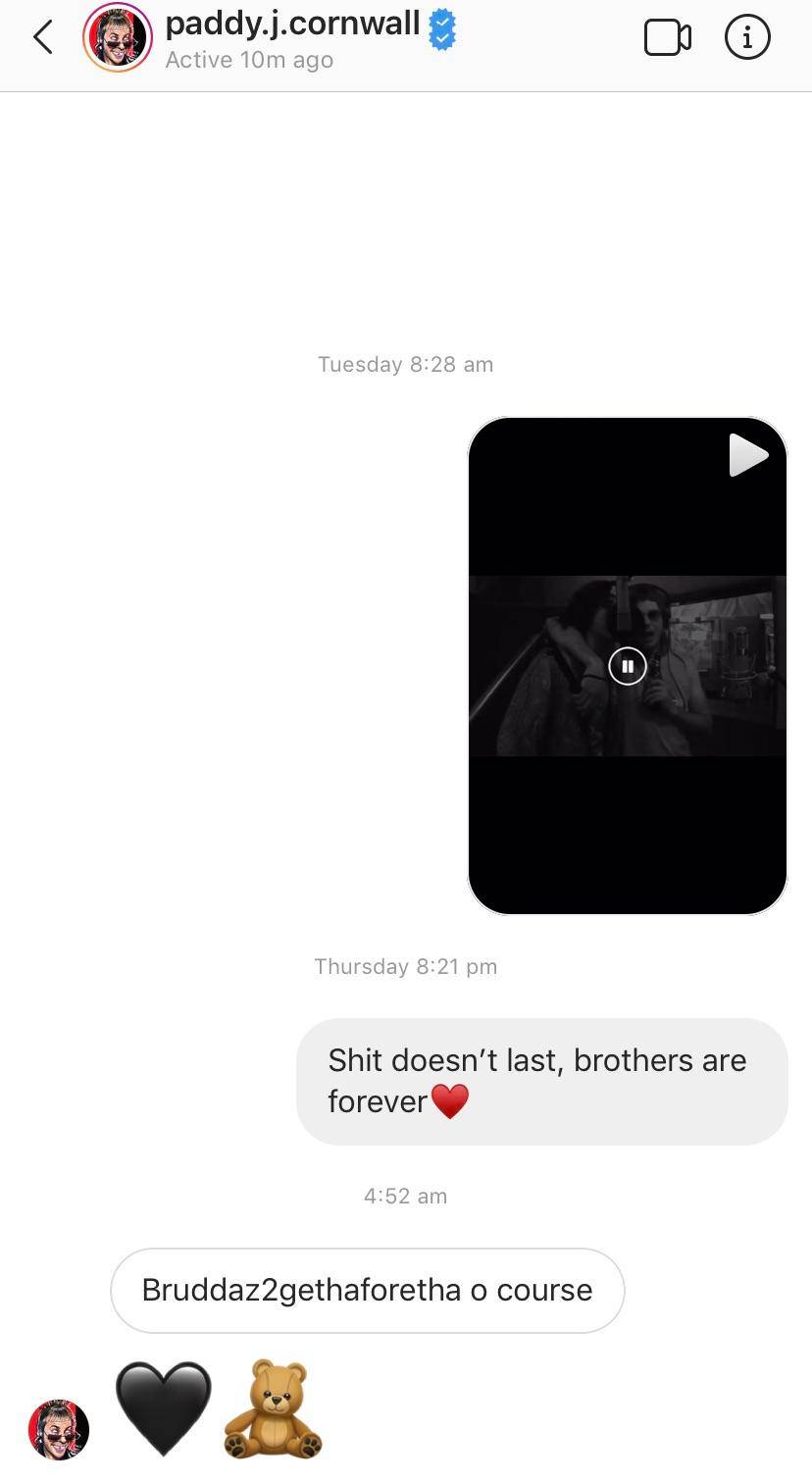
Task: Go back to the inbox
Action: coord(43,38)
